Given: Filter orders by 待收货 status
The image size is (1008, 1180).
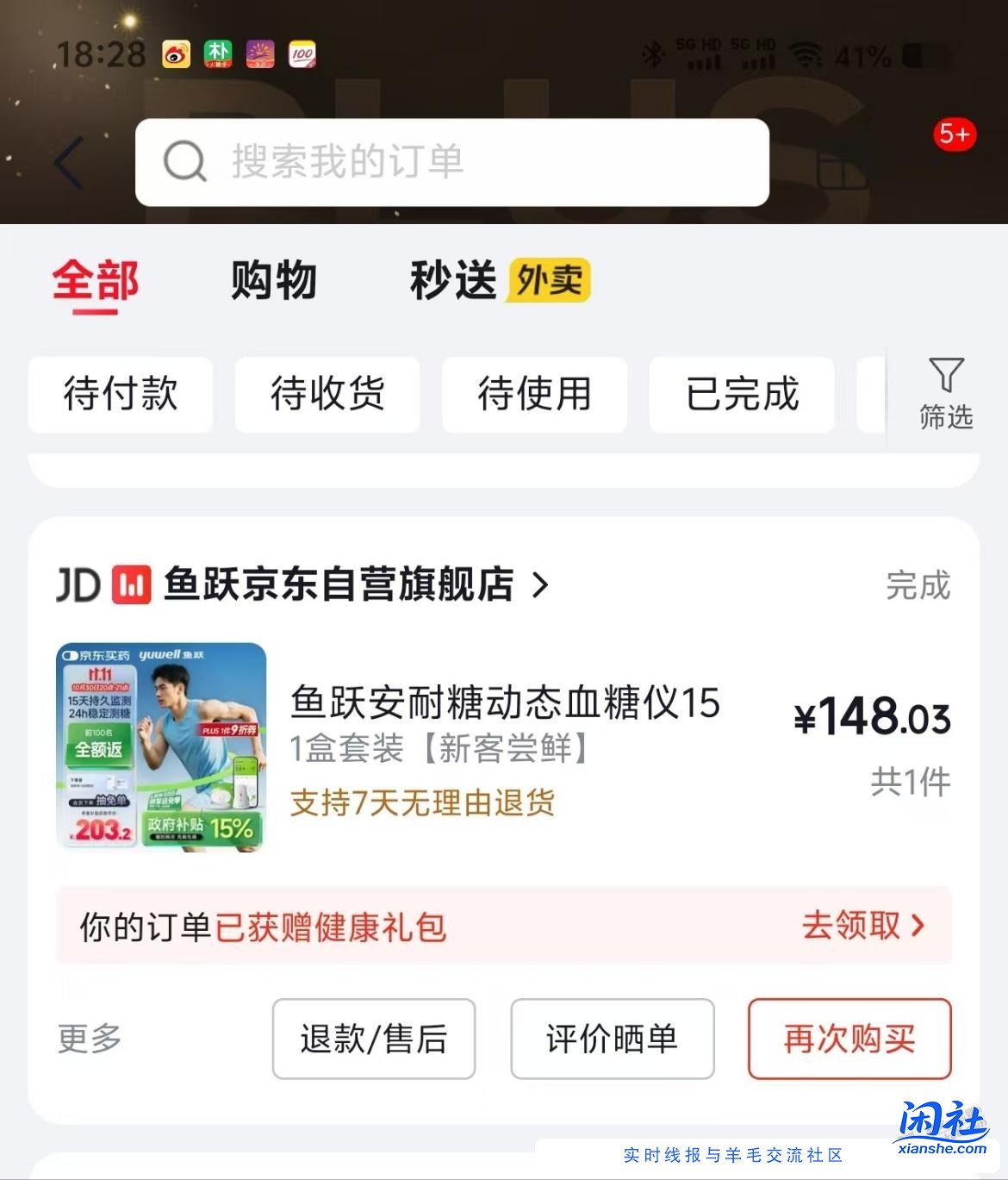Looking at the screenshot, I should pyautogui.click(x=327, y=395).
